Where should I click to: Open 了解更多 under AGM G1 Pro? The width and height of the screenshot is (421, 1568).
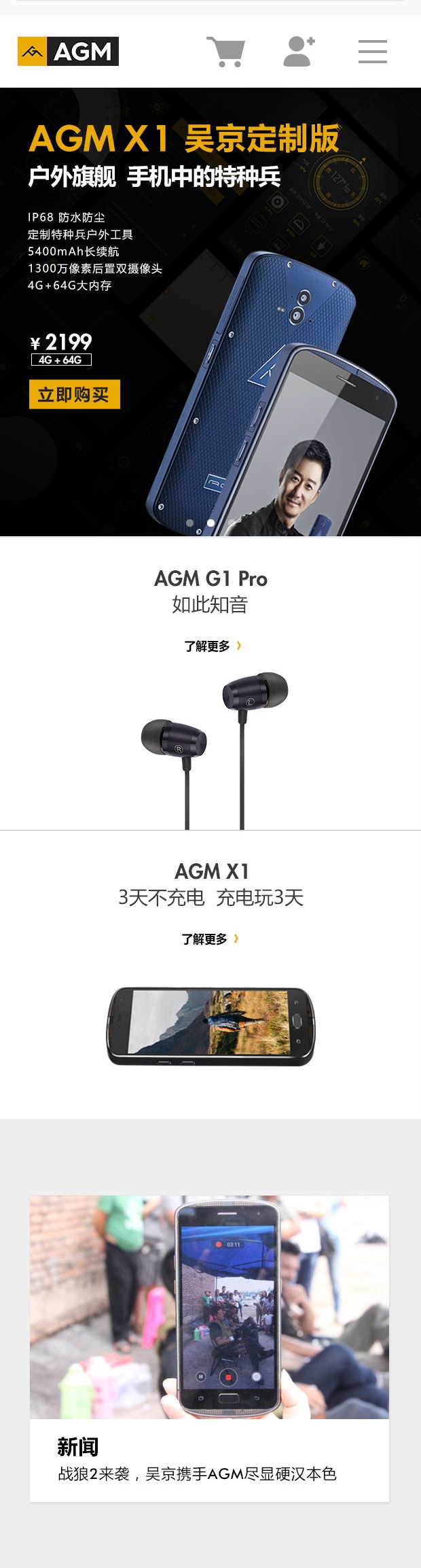click(212, 646)
